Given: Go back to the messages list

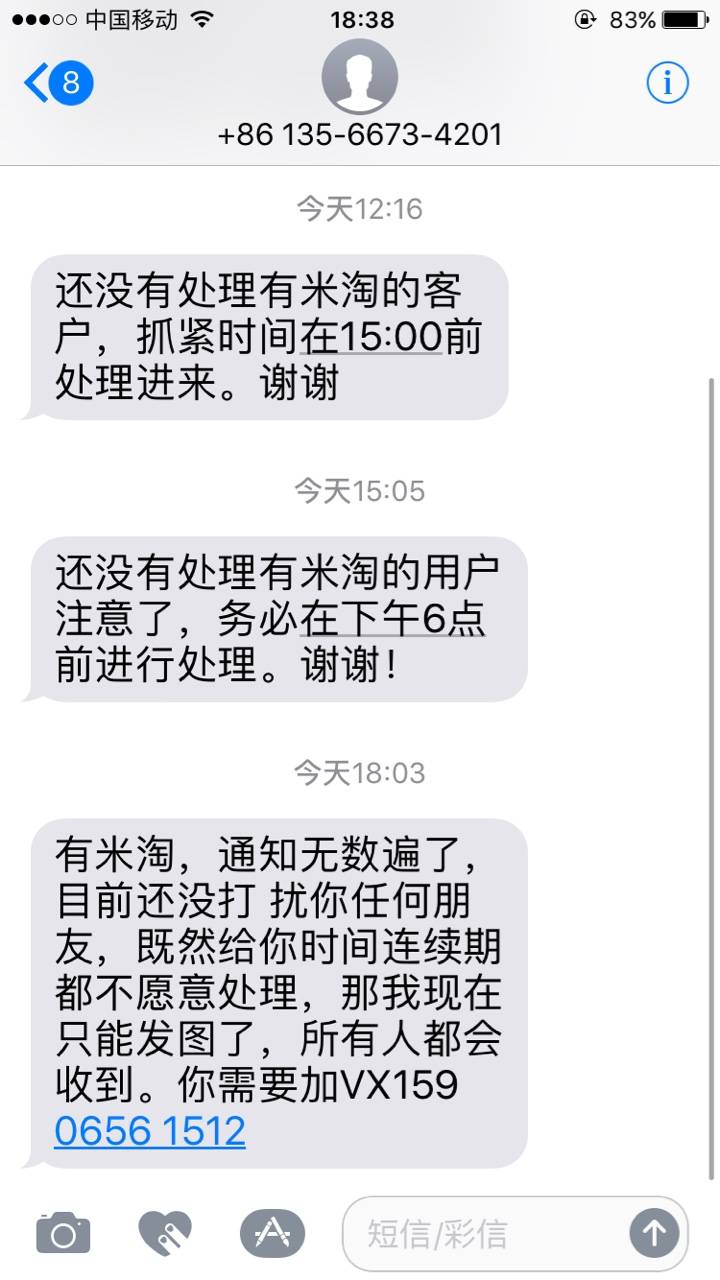Looking at the screenshot, I should (x=58, y=83).
